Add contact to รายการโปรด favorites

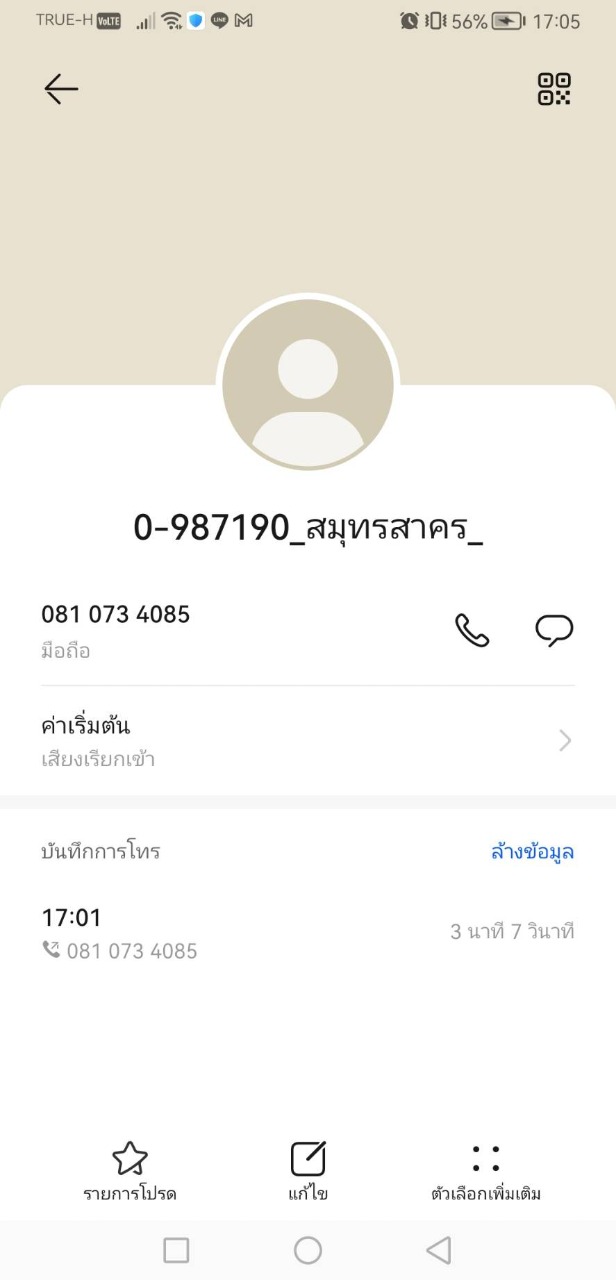(130, 1172)
